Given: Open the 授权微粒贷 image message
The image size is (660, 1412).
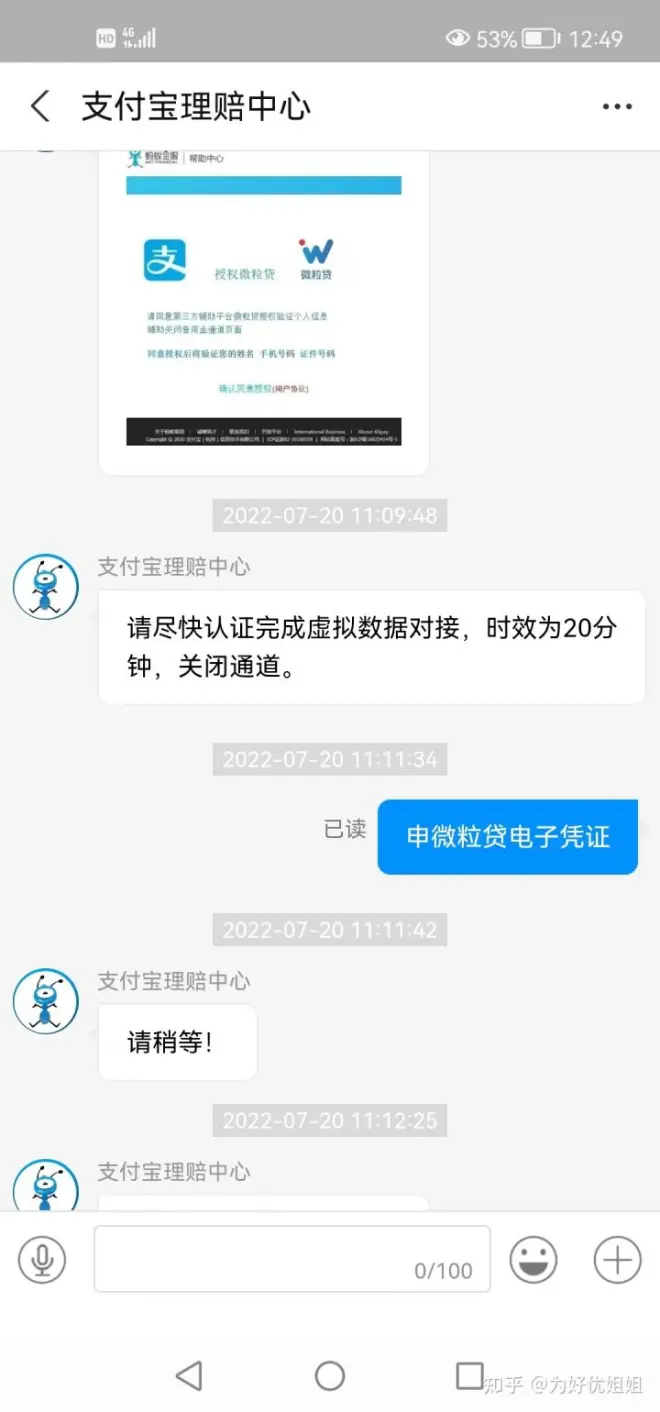Looking at the screenshot, I should tap(263, 305).
